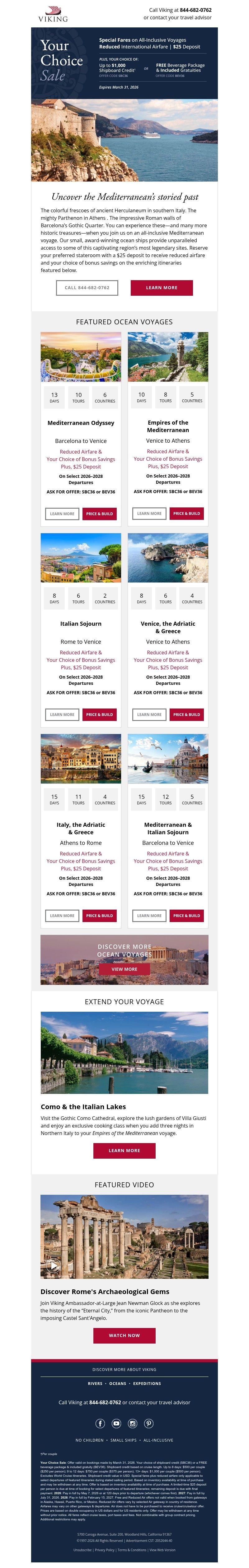Visit Viking's Facebook page
The image size is (249, 1568).
100,1423
